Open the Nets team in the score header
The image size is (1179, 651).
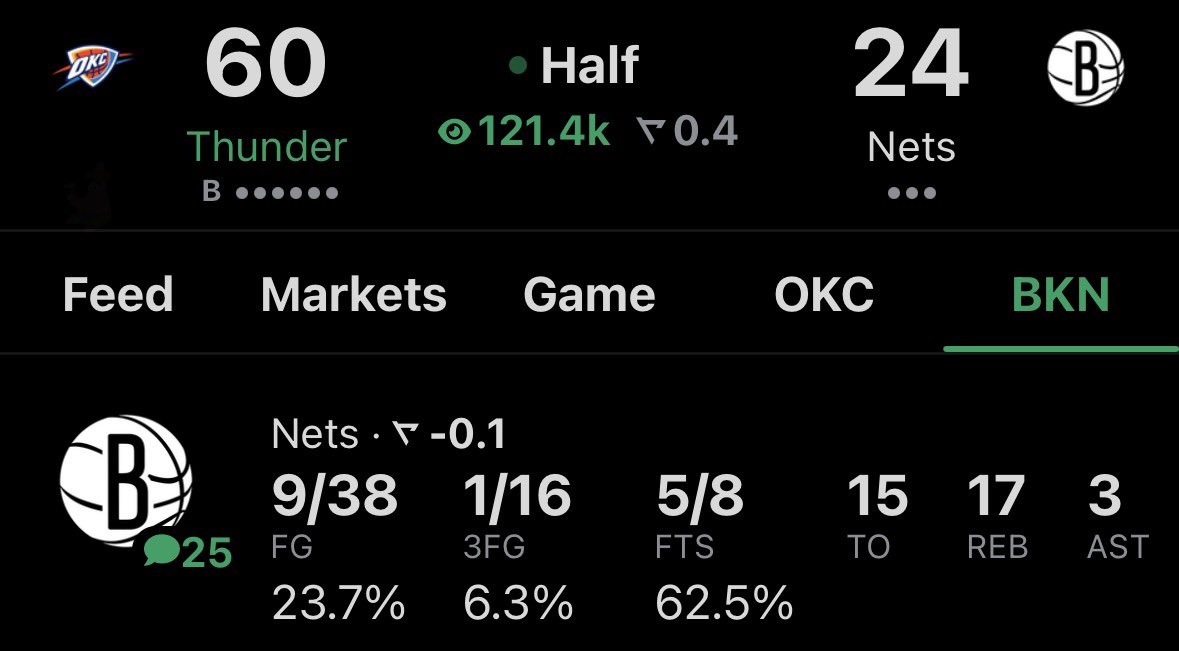click(x=911, y=147)
